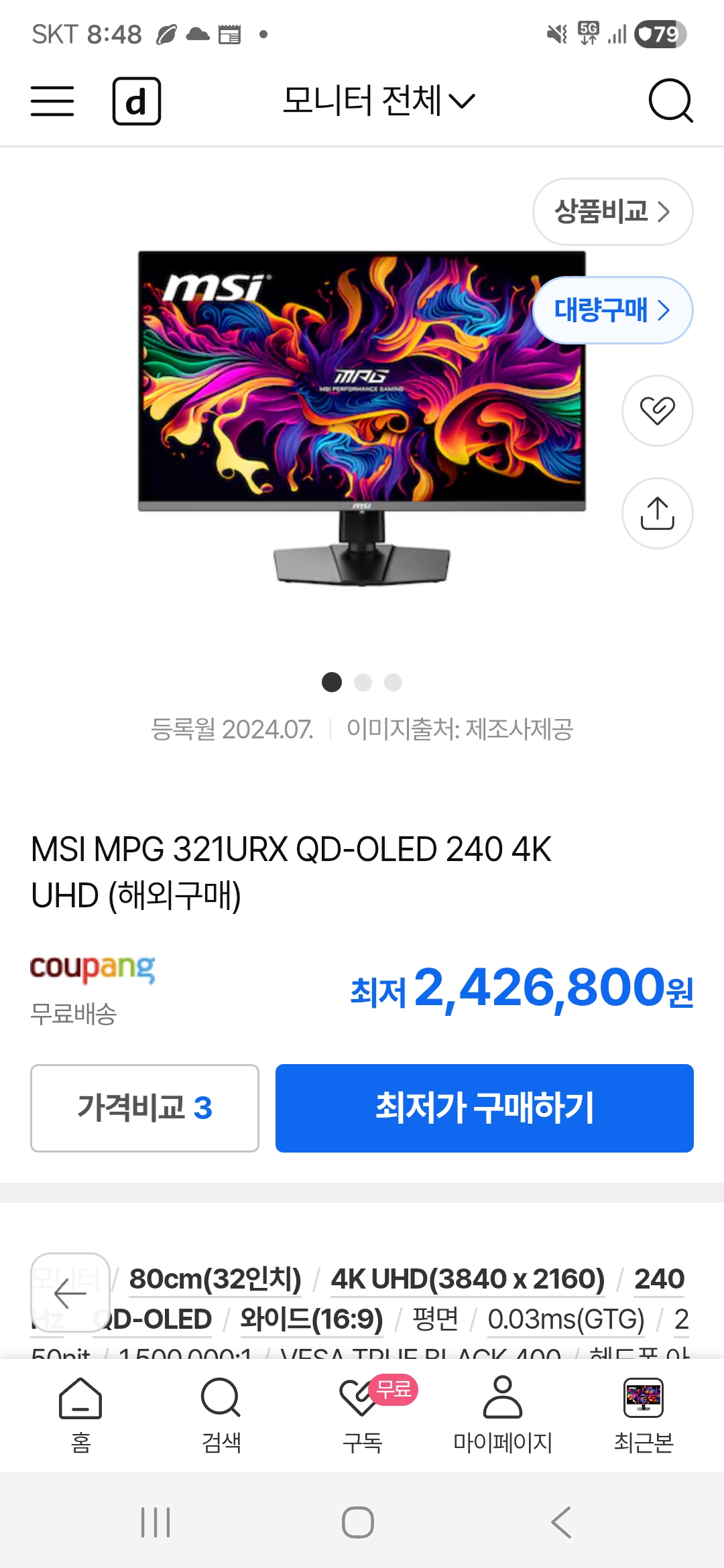The image size is (724, 1568).
Task: Add this monitor to wishlist heart
Action: (x=657, y=410)
